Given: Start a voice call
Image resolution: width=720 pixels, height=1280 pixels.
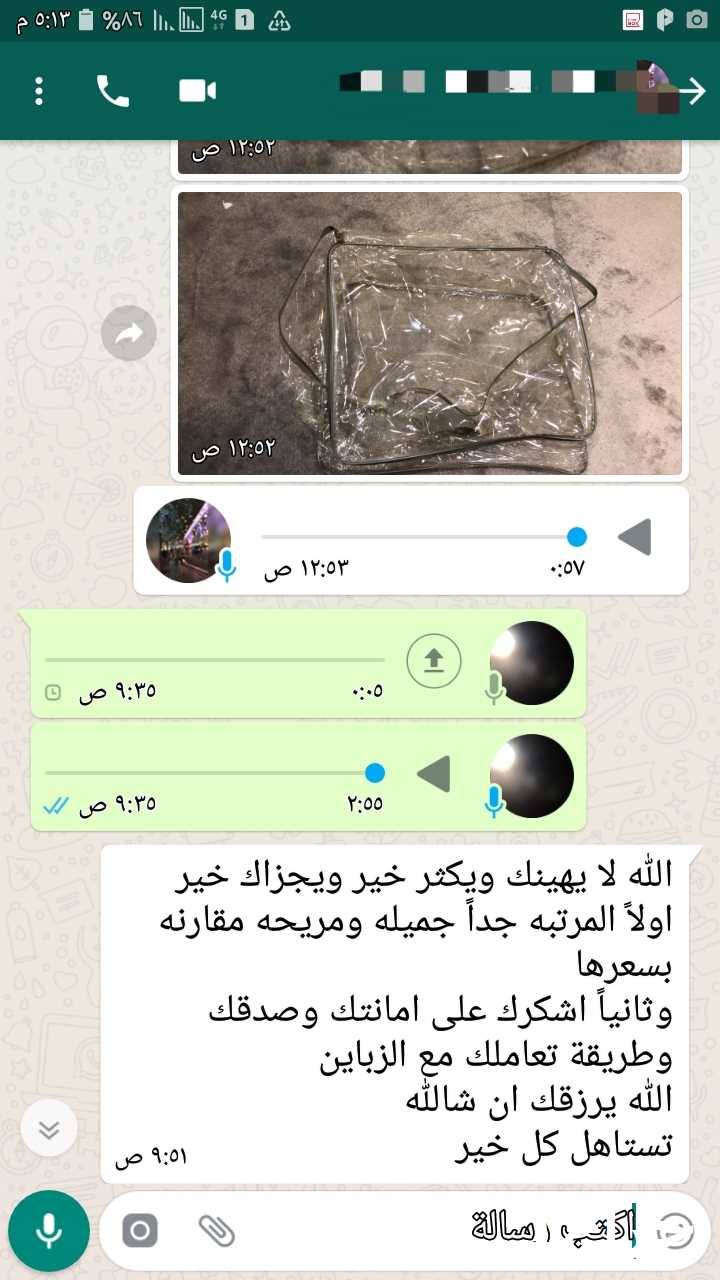Looking at the screenshot, I should pyautogui.click(x=113, y=91).
